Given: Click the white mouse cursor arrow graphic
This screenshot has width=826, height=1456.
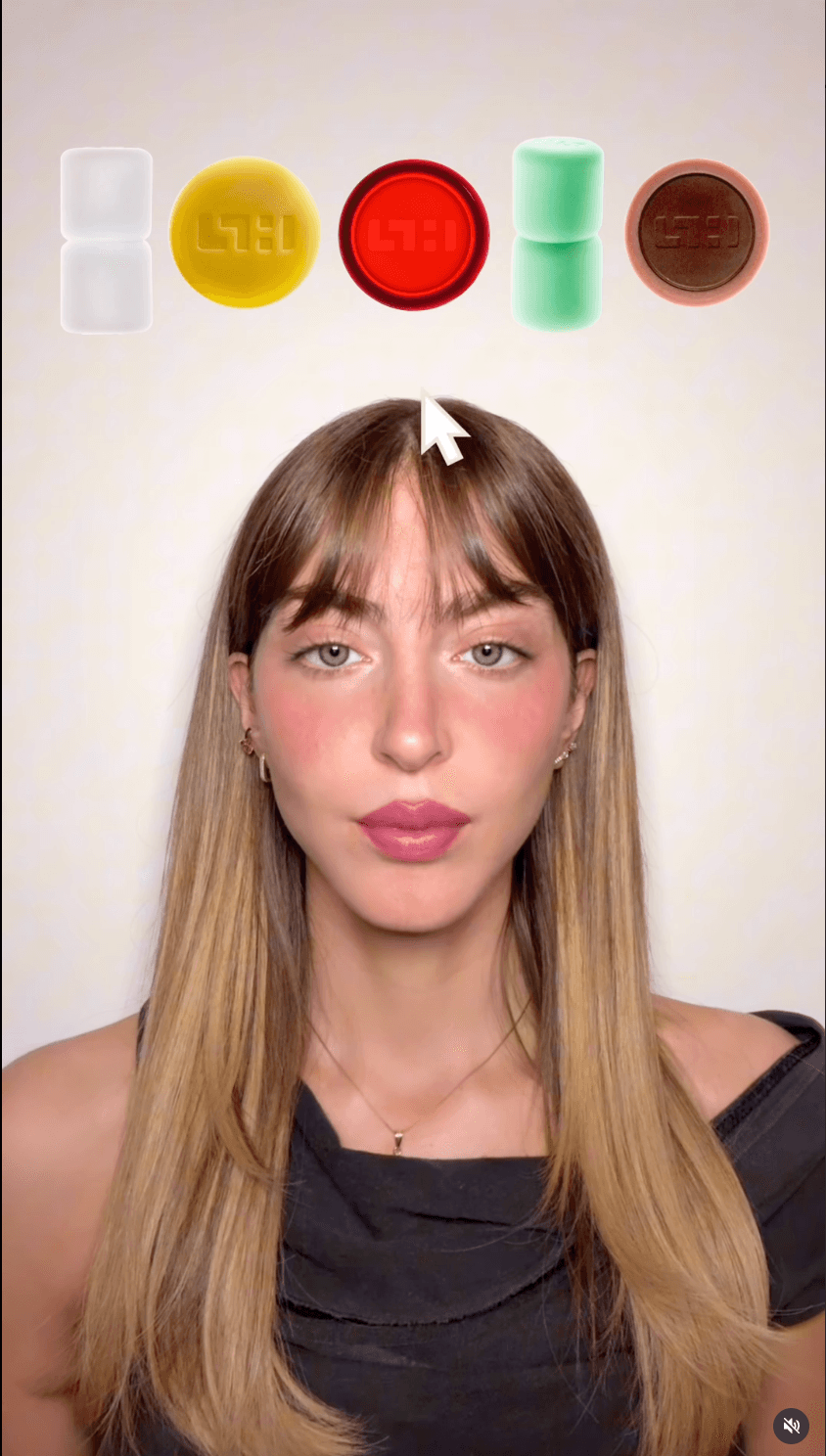Looking at the screenshot, I should coord(440,426).
